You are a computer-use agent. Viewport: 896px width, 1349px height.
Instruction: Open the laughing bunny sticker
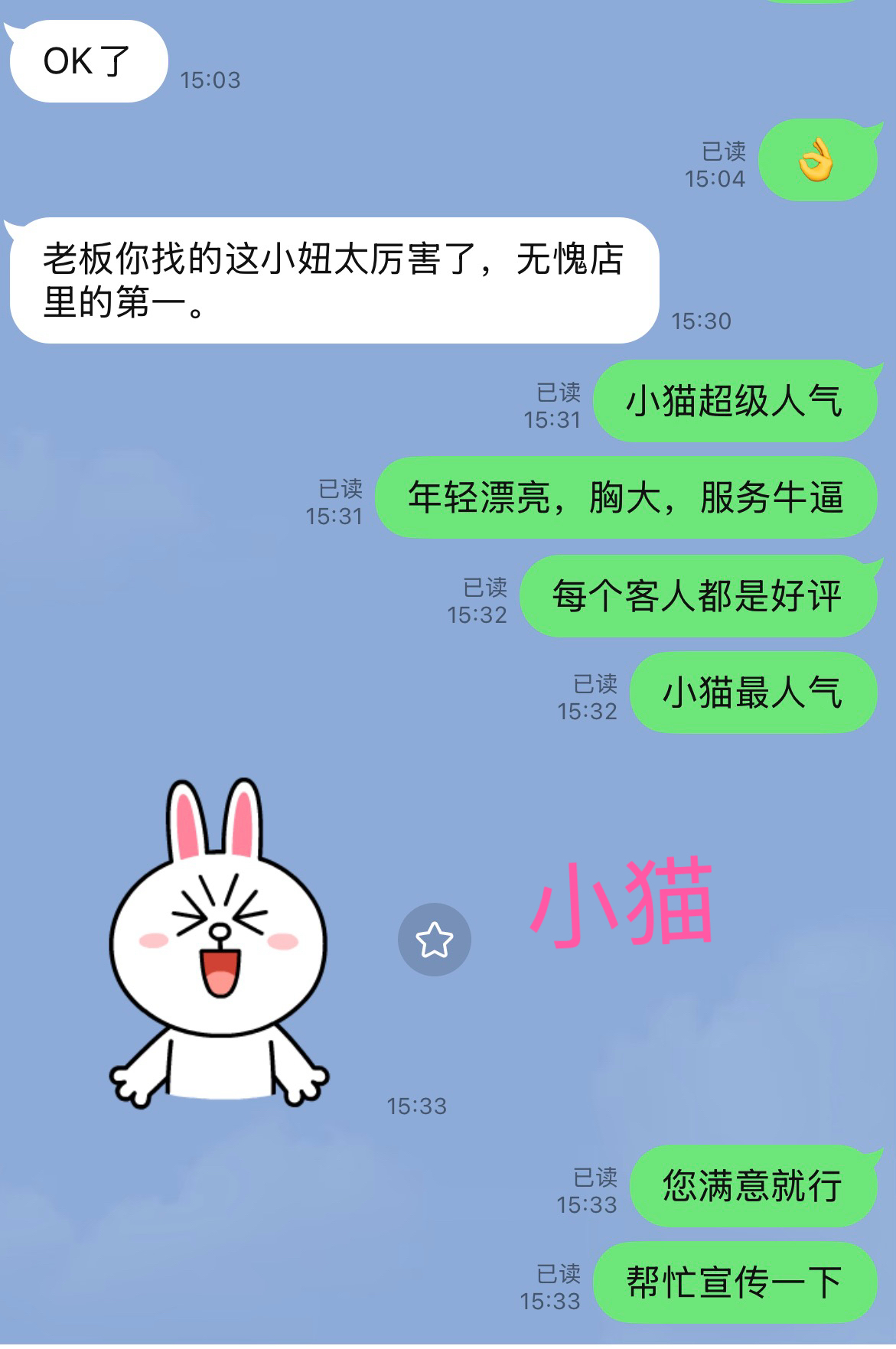(x=219, y=942)
